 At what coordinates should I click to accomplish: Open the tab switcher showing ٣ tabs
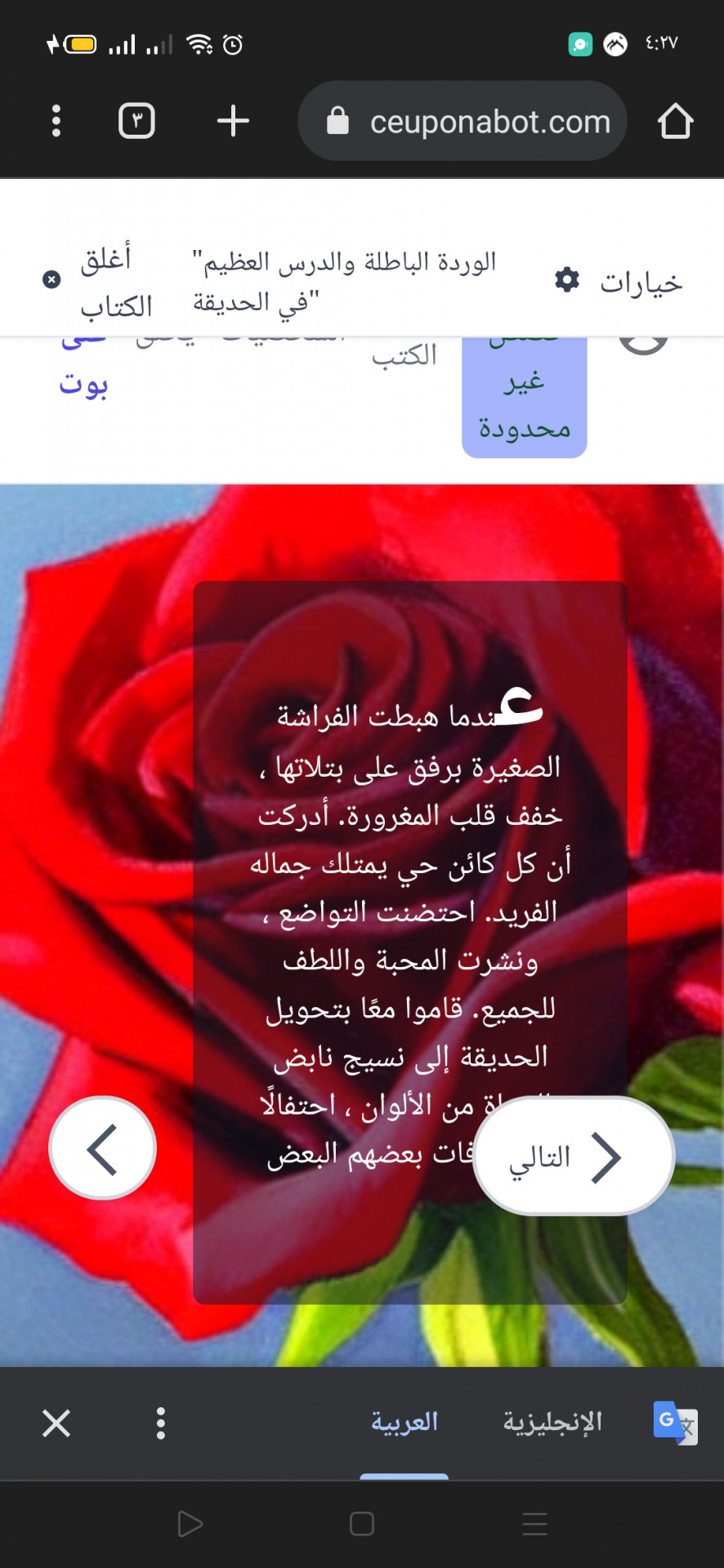(136, 121)
